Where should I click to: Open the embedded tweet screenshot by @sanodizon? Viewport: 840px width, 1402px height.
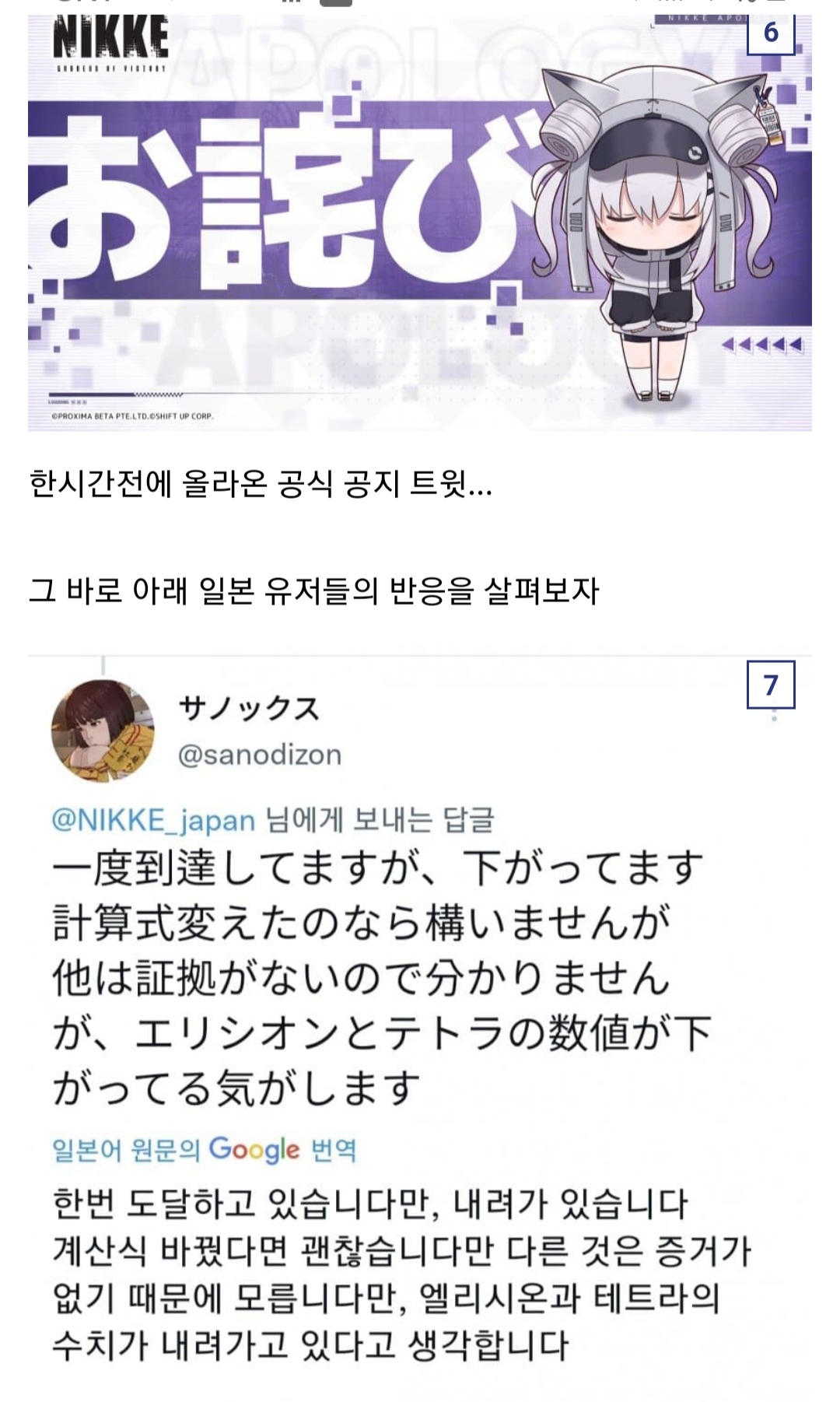(420, 1028)
